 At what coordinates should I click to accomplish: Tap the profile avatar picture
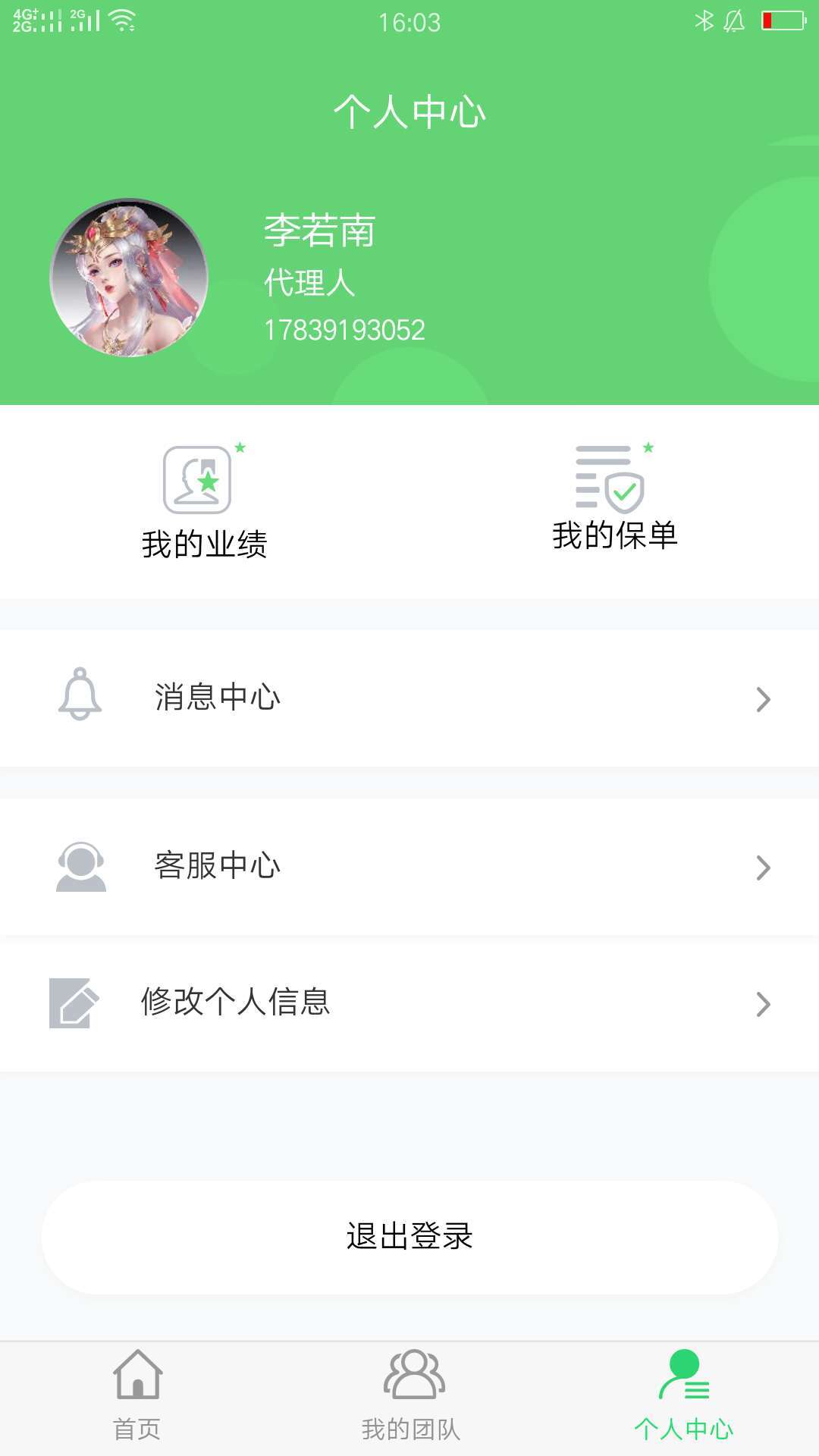[129, 278]
